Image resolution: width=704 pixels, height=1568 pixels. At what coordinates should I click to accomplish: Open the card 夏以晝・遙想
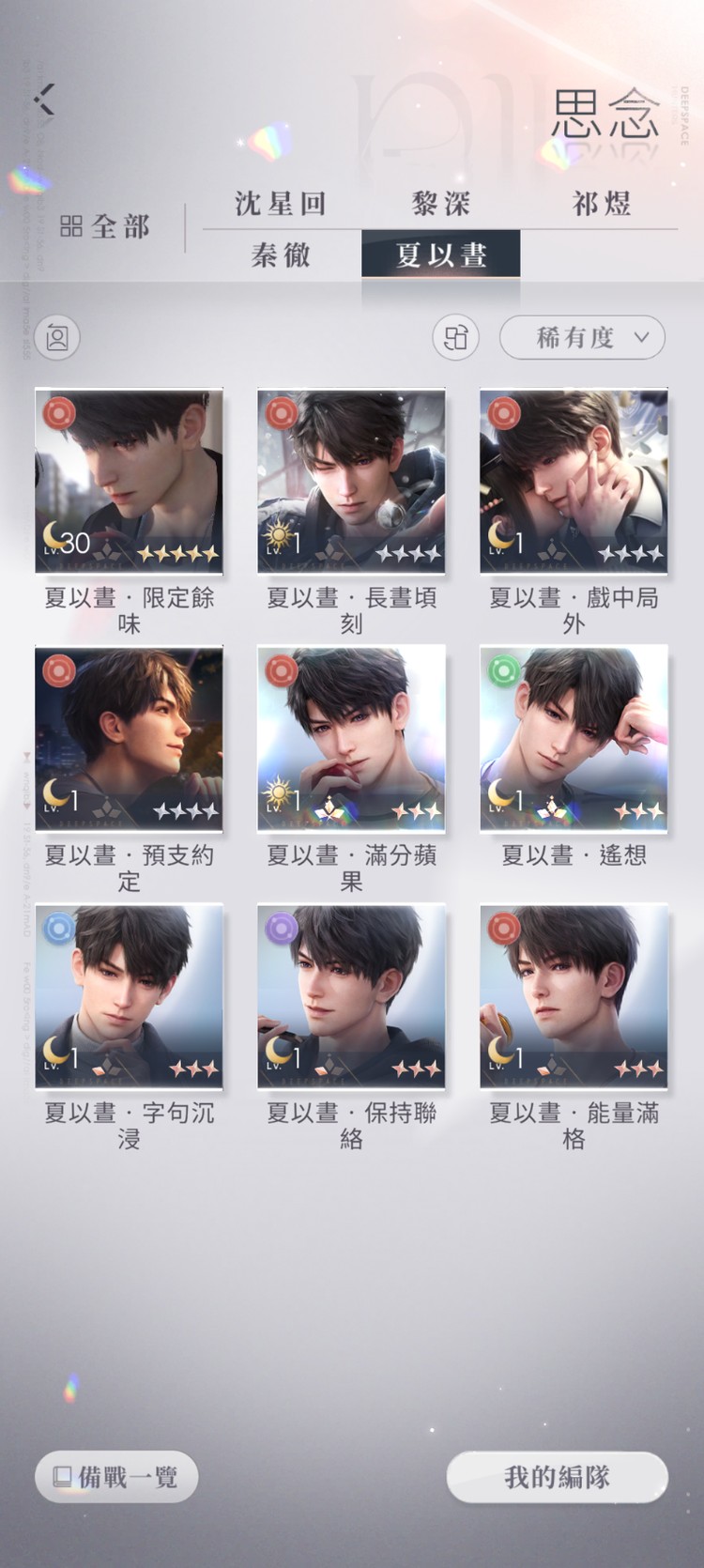pyautogui.click(x=574, y=738)
